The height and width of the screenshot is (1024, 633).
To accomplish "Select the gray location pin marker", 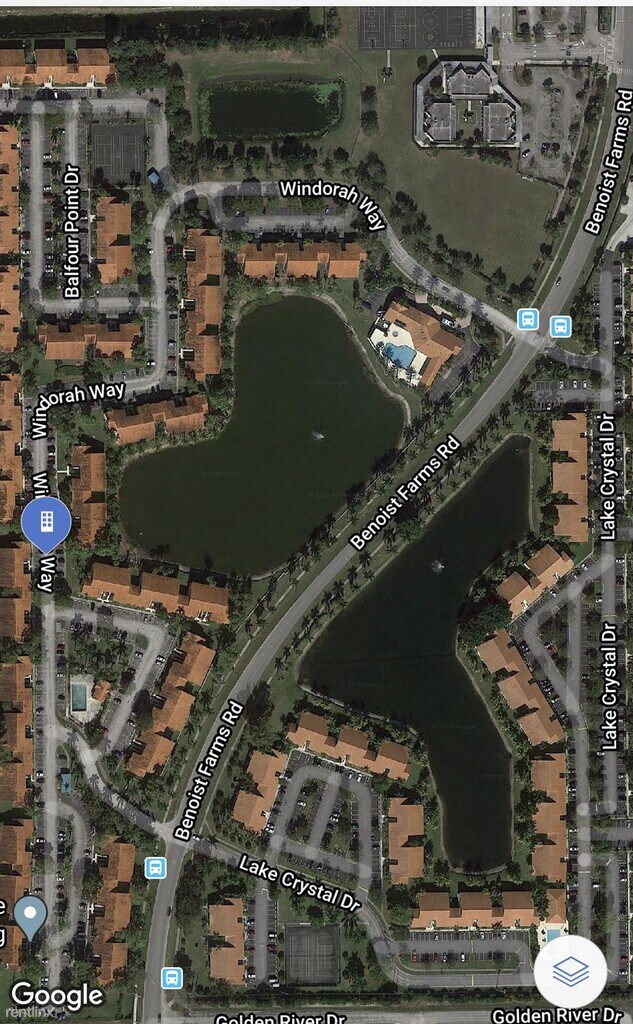I will point(31,914).
